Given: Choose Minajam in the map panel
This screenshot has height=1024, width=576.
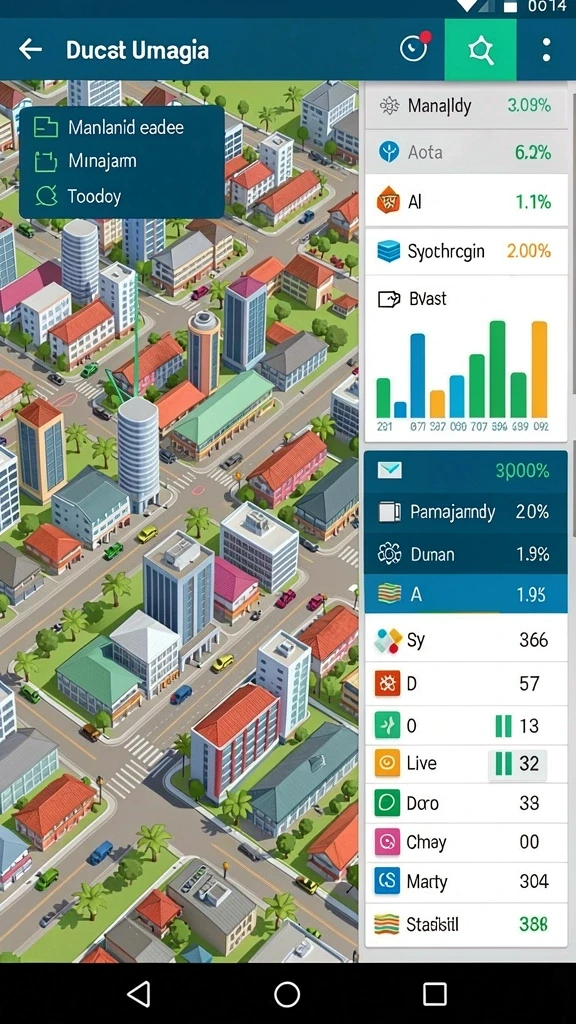Looking at the screenshot, I should (x=121, y=161).
